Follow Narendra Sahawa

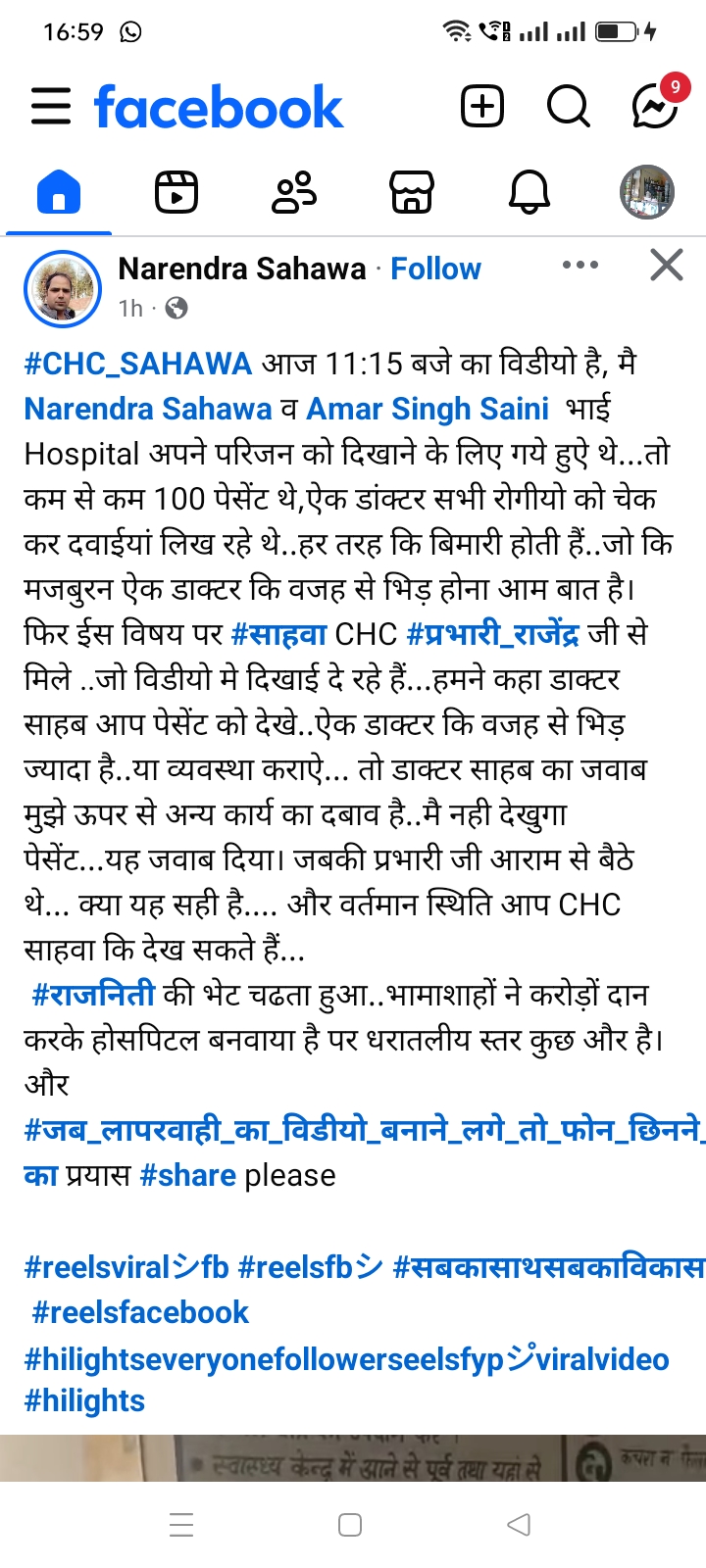tap(435, 269)
